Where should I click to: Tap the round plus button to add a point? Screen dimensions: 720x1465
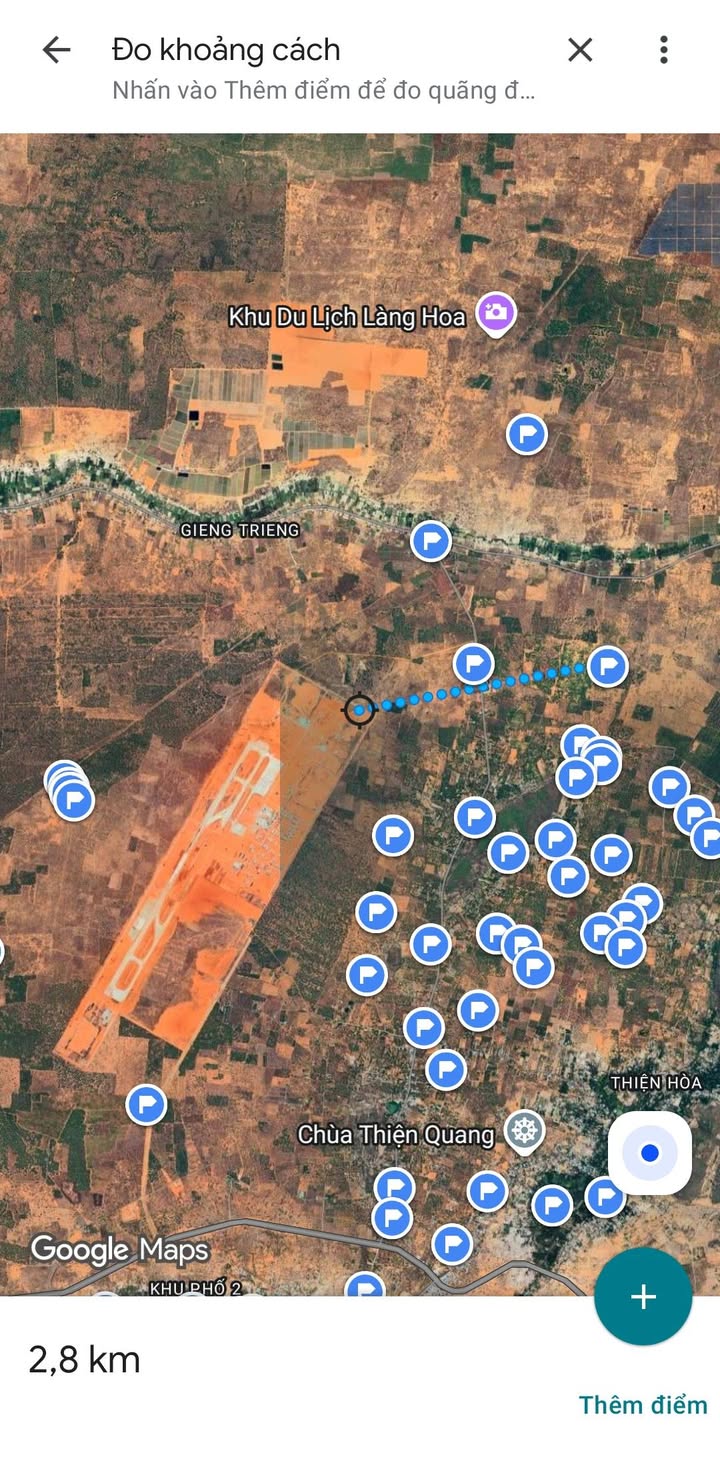[643, 1297]
